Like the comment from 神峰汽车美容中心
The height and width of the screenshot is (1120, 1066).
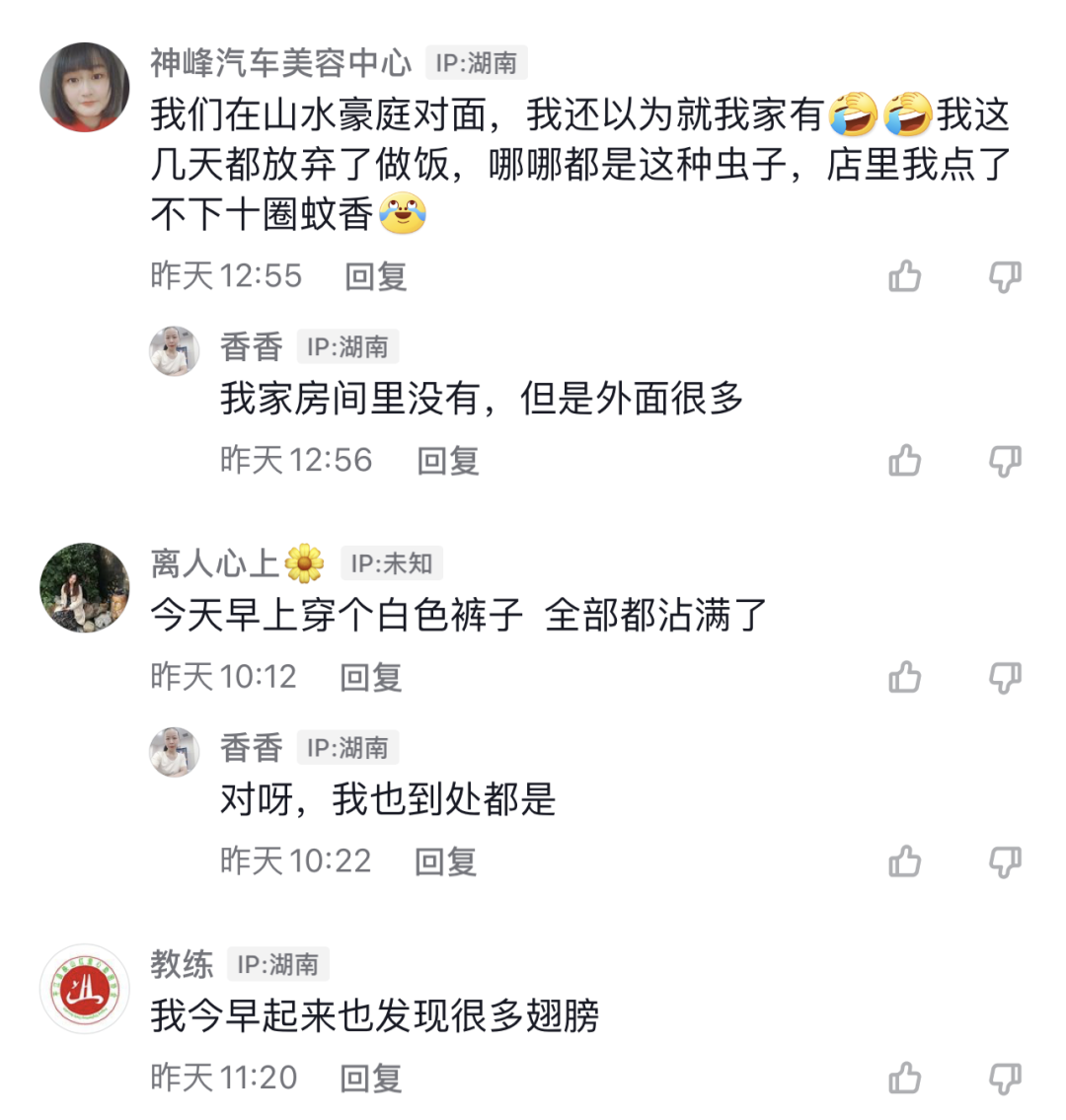(x=904, y=277)
